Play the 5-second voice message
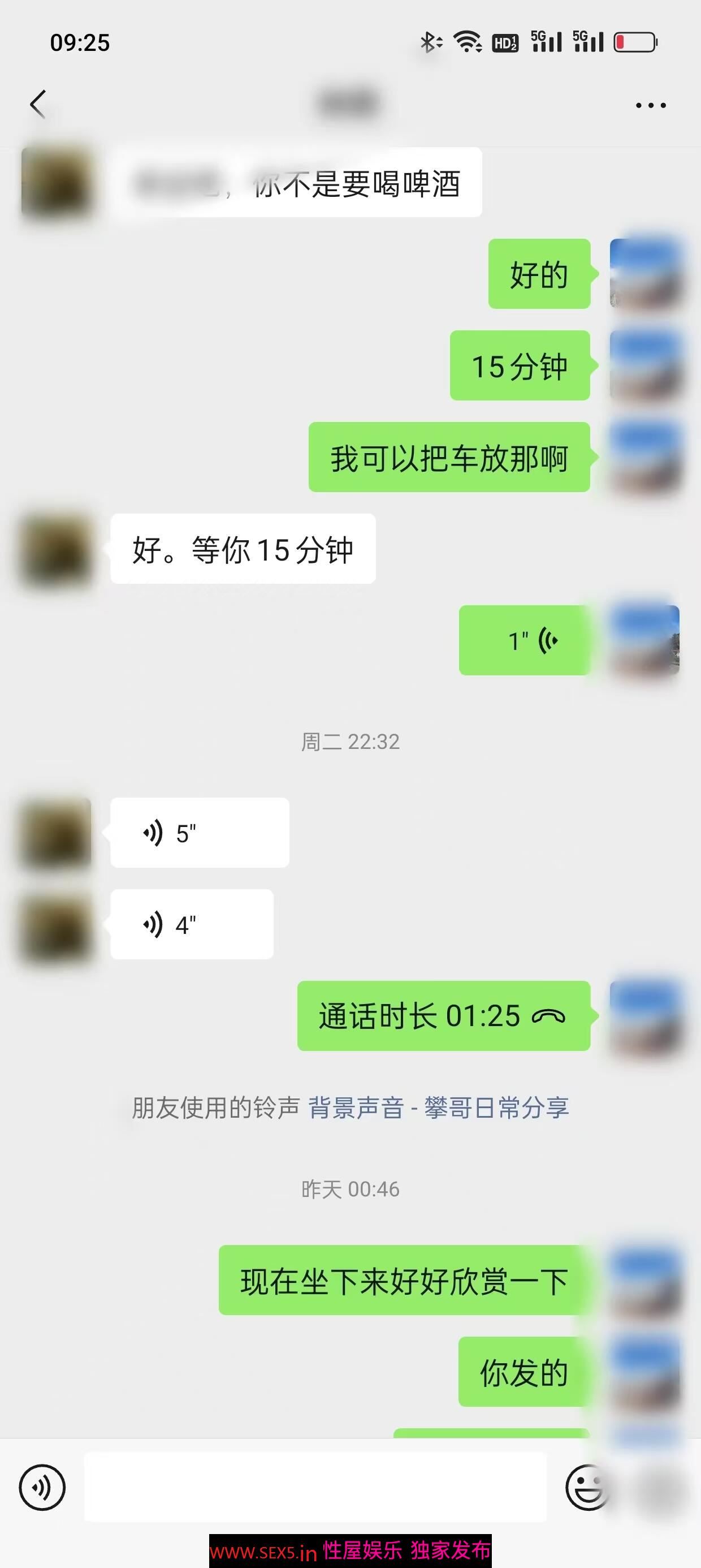 199,833
